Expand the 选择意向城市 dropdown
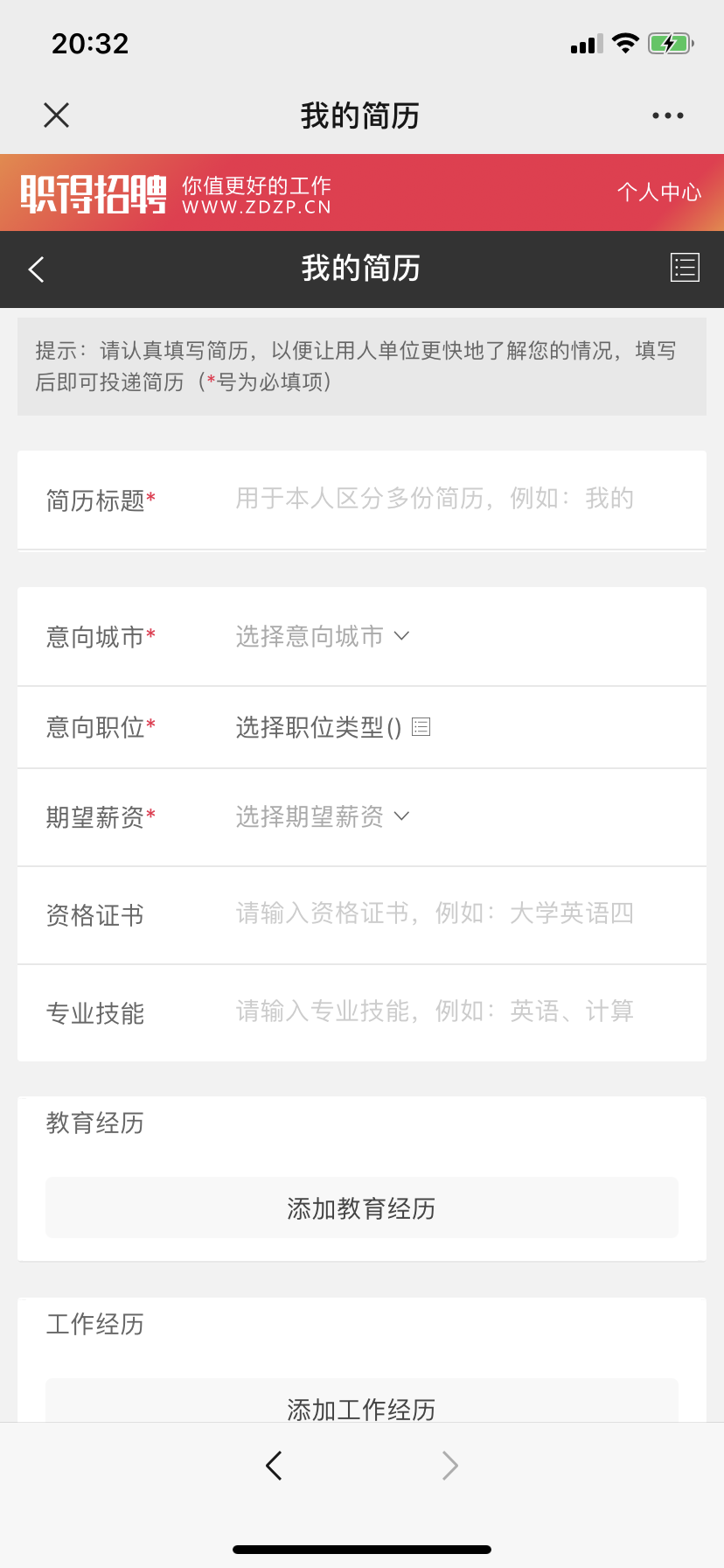This screenshot has height=1568, width=724. pos(322,636)
